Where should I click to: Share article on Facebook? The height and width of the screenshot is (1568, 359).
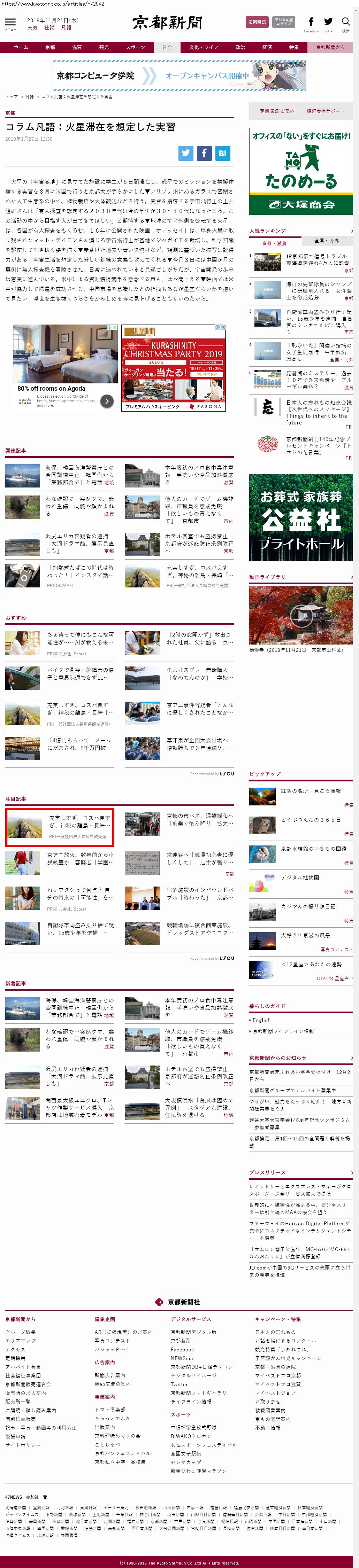pos(204,154)
